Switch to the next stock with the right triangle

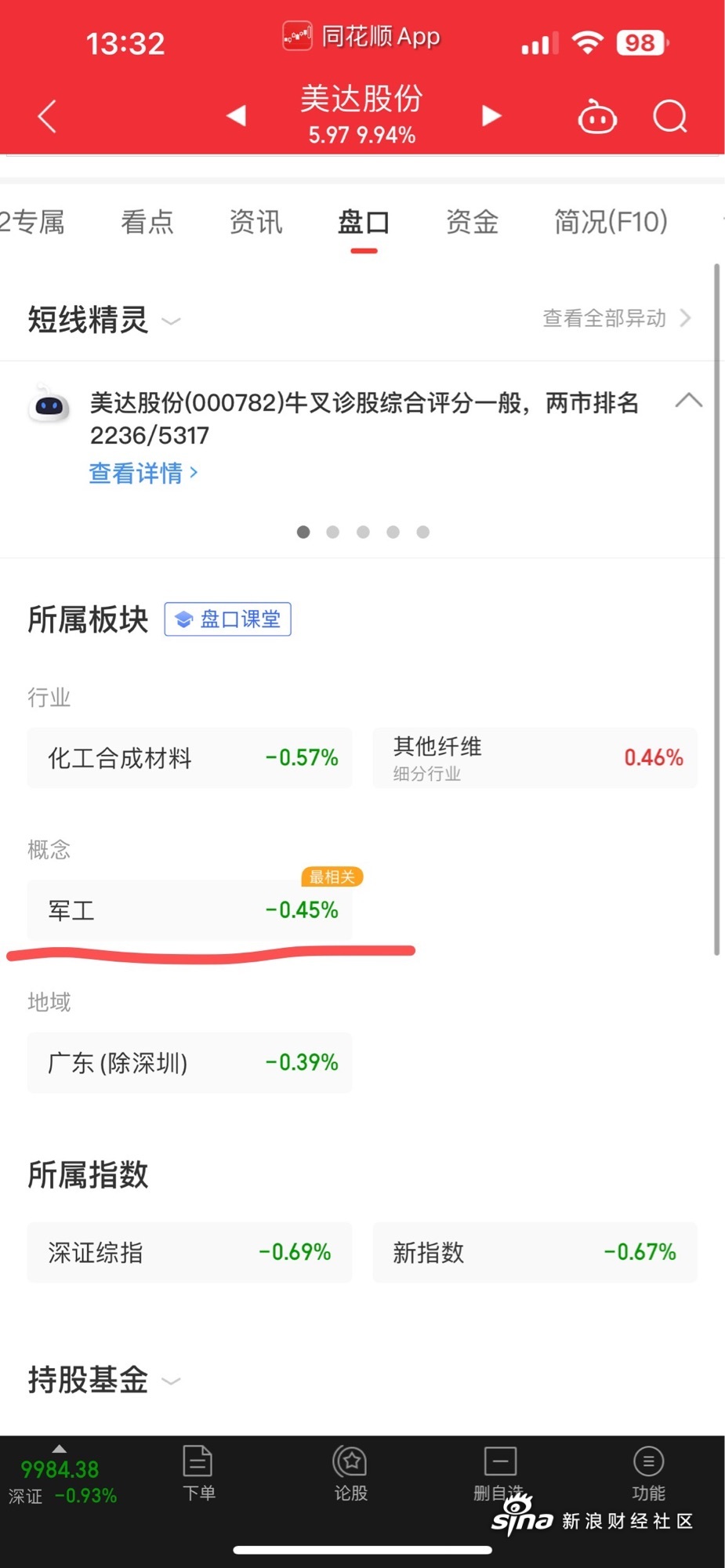(x=491, y=116)
